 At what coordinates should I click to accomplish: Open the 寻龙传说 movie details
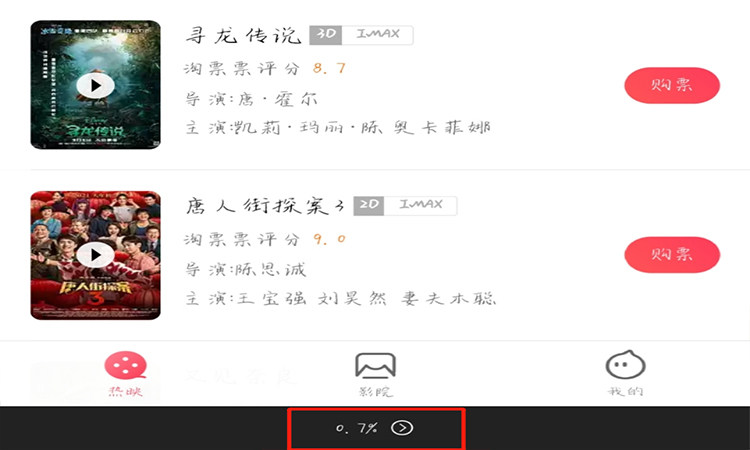[x=243, y=35]
